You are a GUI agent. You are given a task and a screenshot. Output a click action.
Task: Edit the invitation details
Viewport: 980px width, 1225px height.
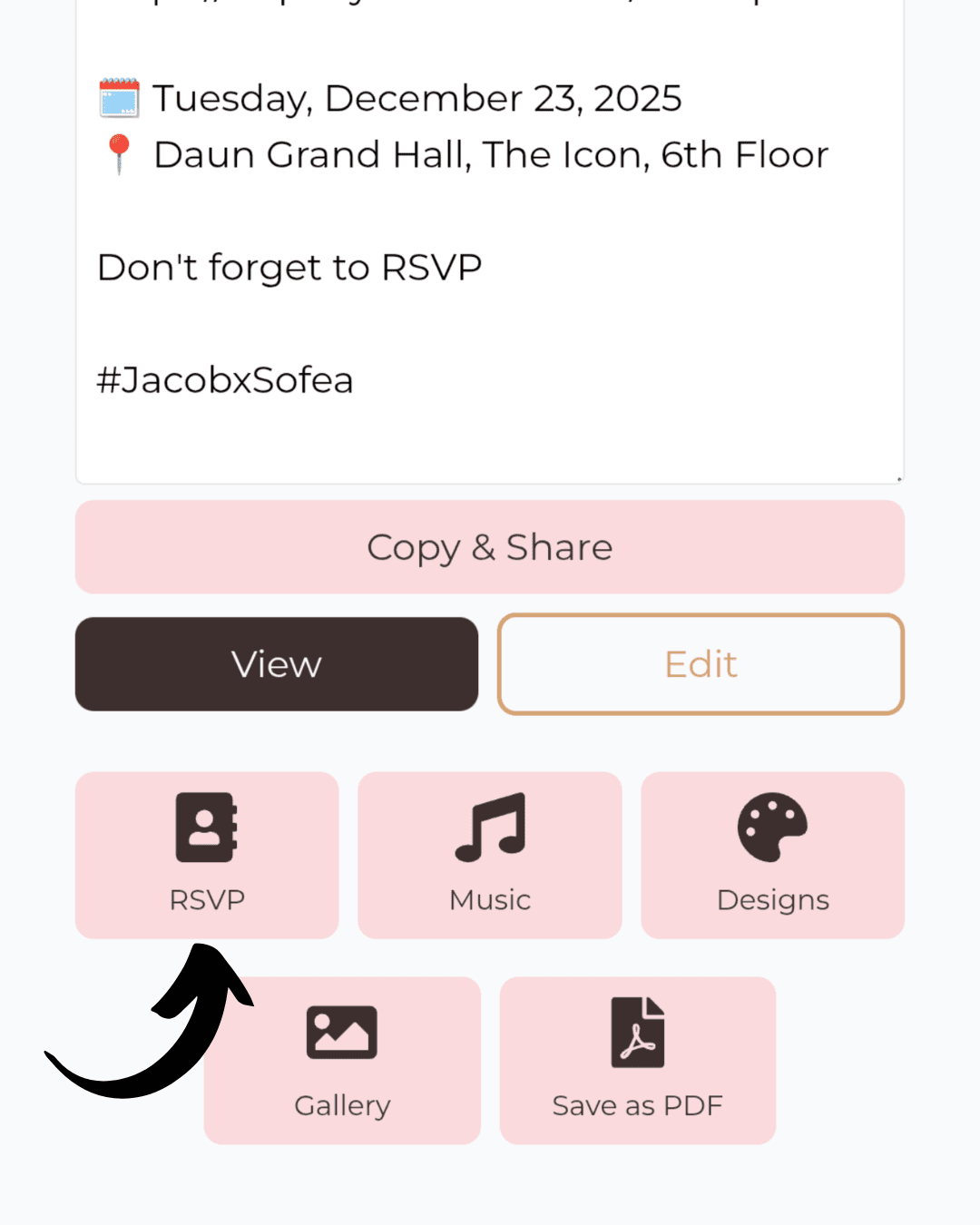point(701,664)
